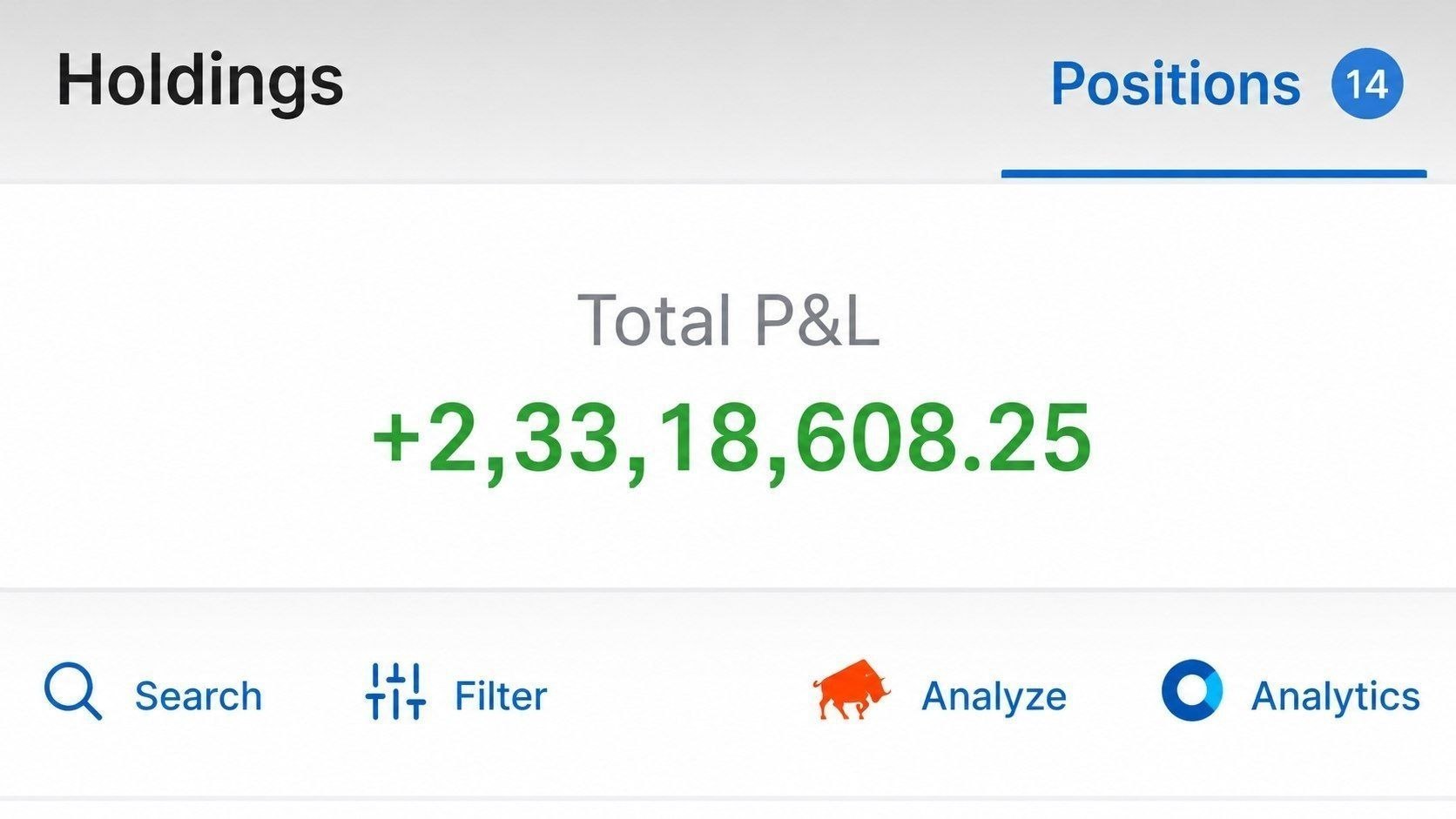Tap Analyze with the bull icon
1456x819 pixels.
939,694
